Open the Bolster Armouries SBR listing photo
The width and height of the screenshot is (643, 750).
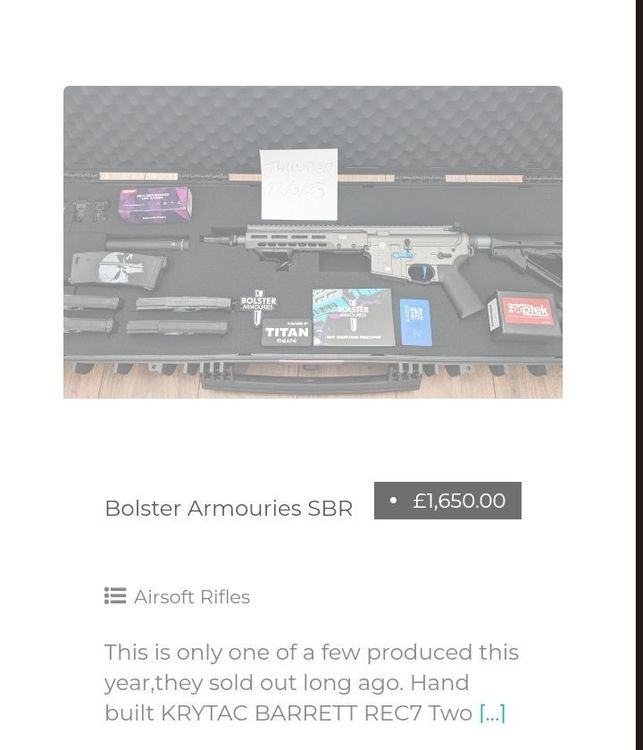tap(312, 242)
